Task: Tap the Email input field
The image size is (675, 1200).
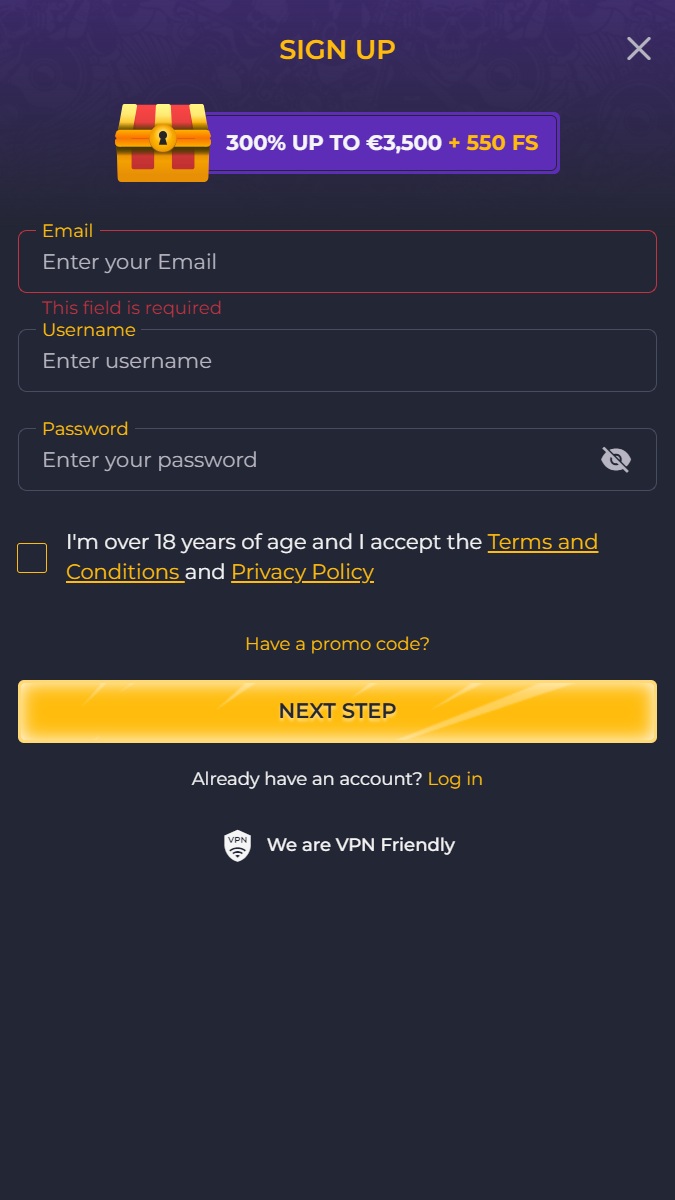Action: (x=337, y=262)
